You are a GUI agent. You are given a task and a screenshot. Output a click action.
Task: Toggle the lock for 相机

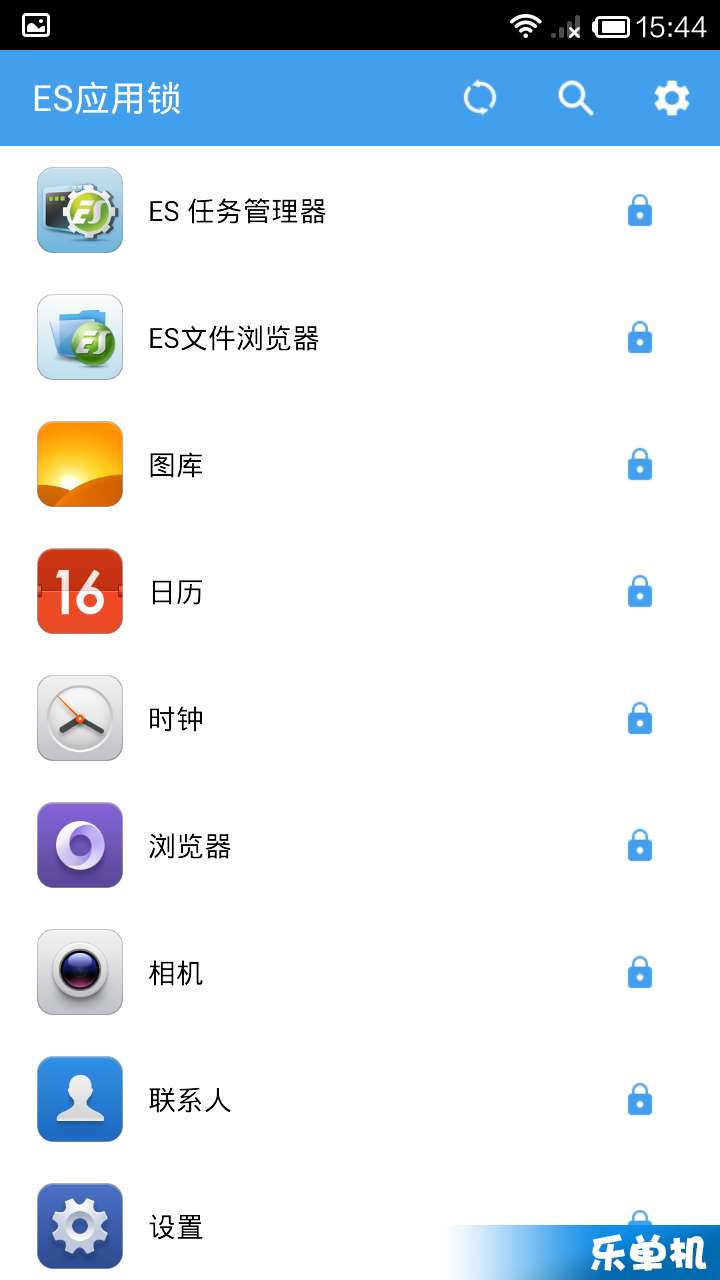[x=640, y=972]
